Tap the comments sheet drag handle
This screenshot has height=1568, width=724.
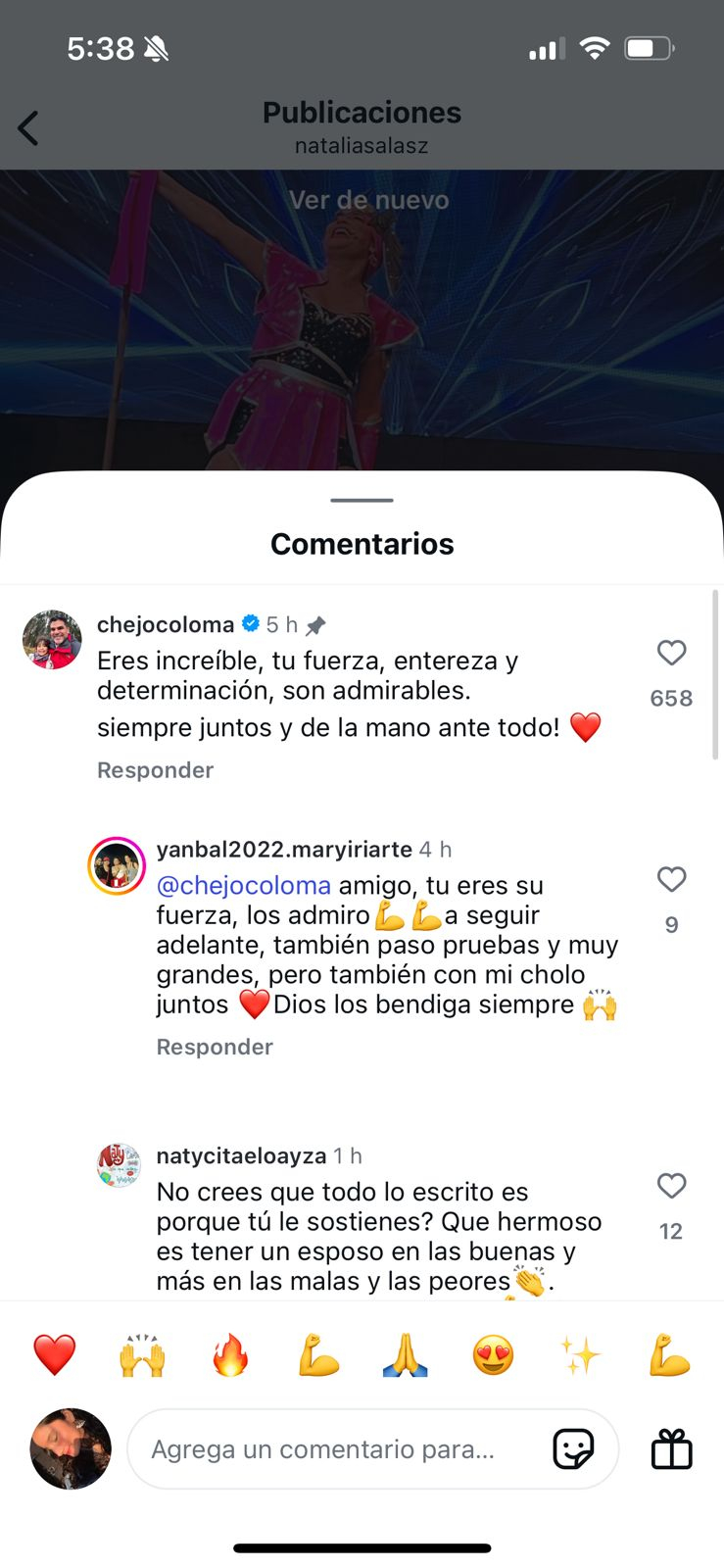pyautogui.click(x=362, y=501)
